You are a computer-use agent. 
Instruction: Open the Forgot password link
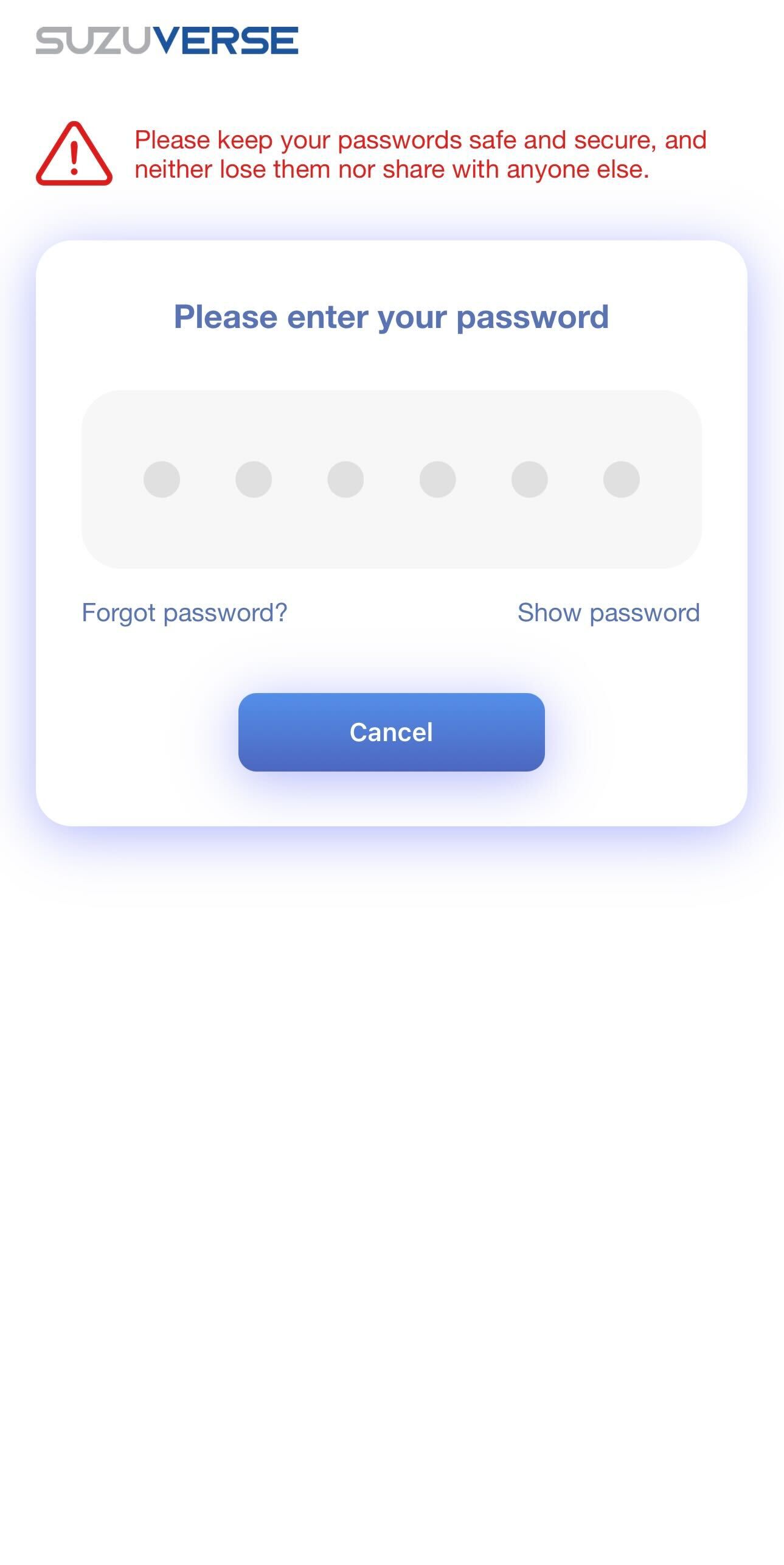tap(184, 612)
